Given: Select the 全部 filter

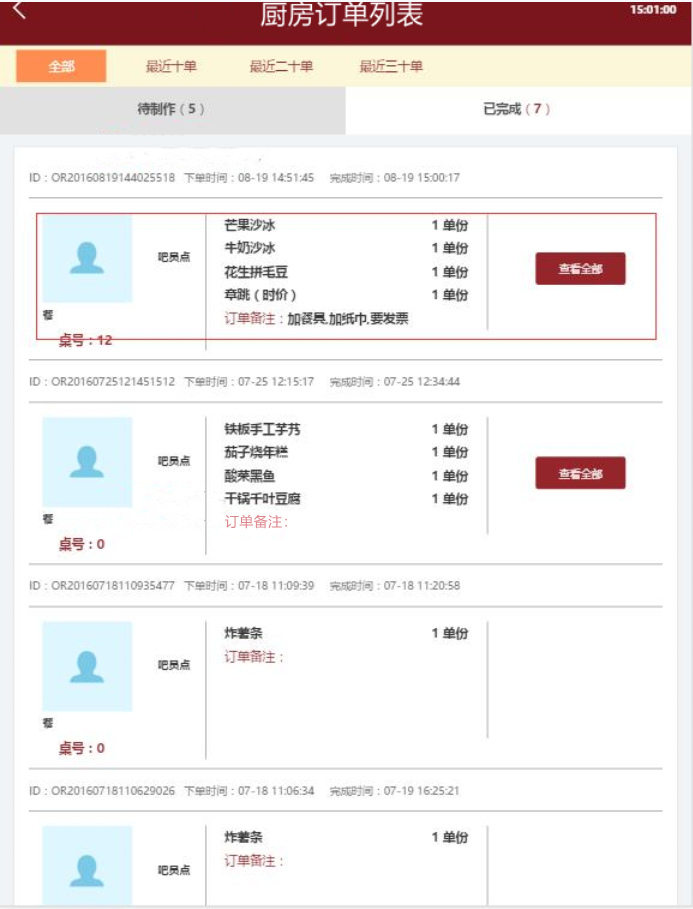Looking at the screenshot, I should tap(61, 66).
